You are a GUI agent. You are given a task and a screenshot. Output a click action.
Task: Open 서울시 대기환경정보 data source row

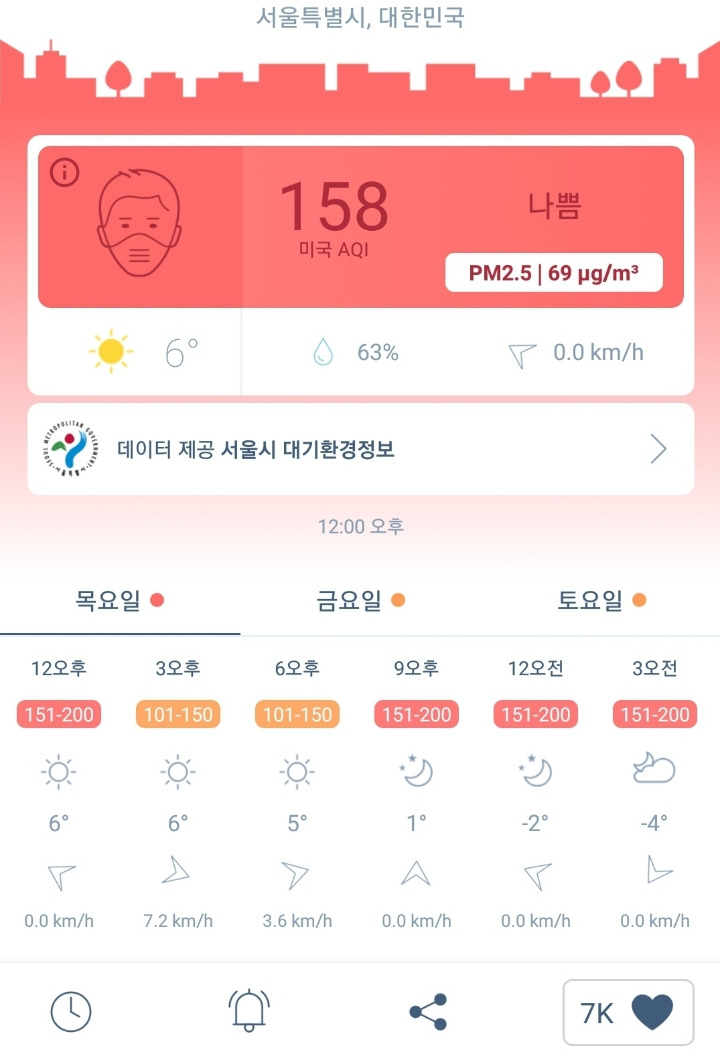(x=360, y=449)
